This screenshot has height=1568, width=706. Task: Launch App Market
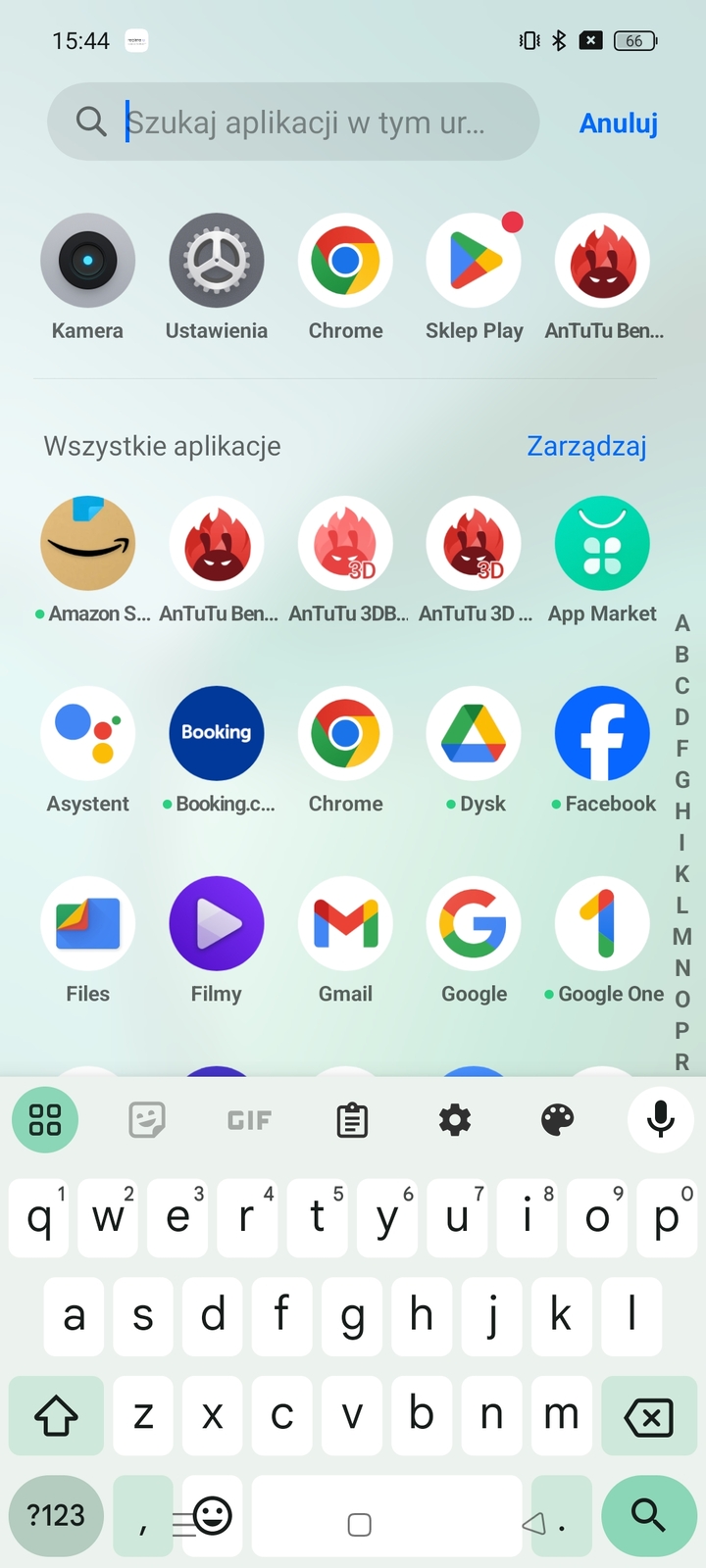pos(602,544)
